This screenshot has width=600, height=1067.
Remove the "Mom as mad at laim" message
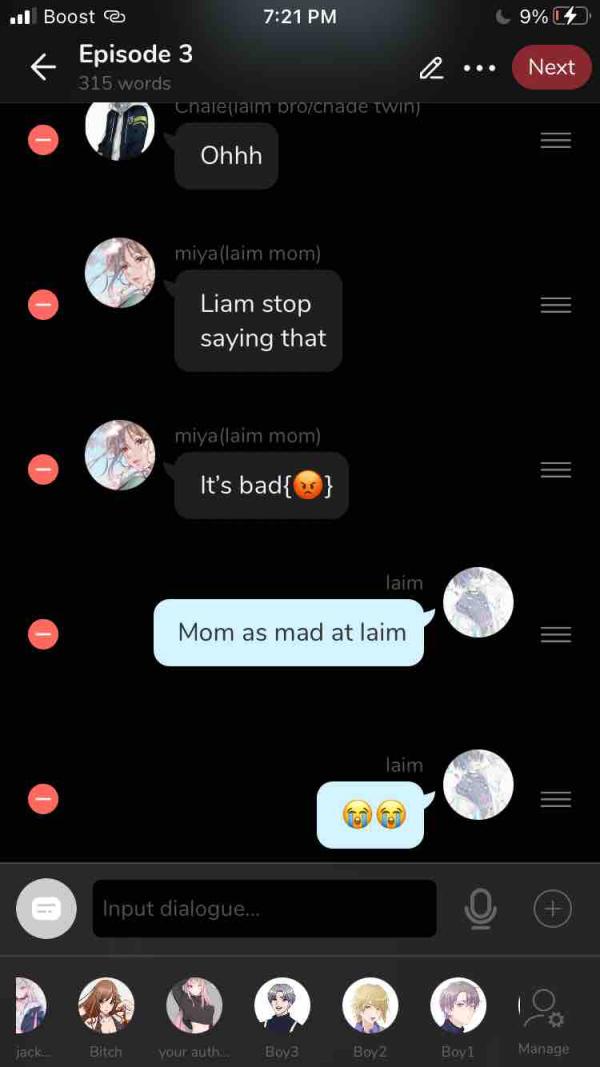pyautogui.click(x=43, y=634)
